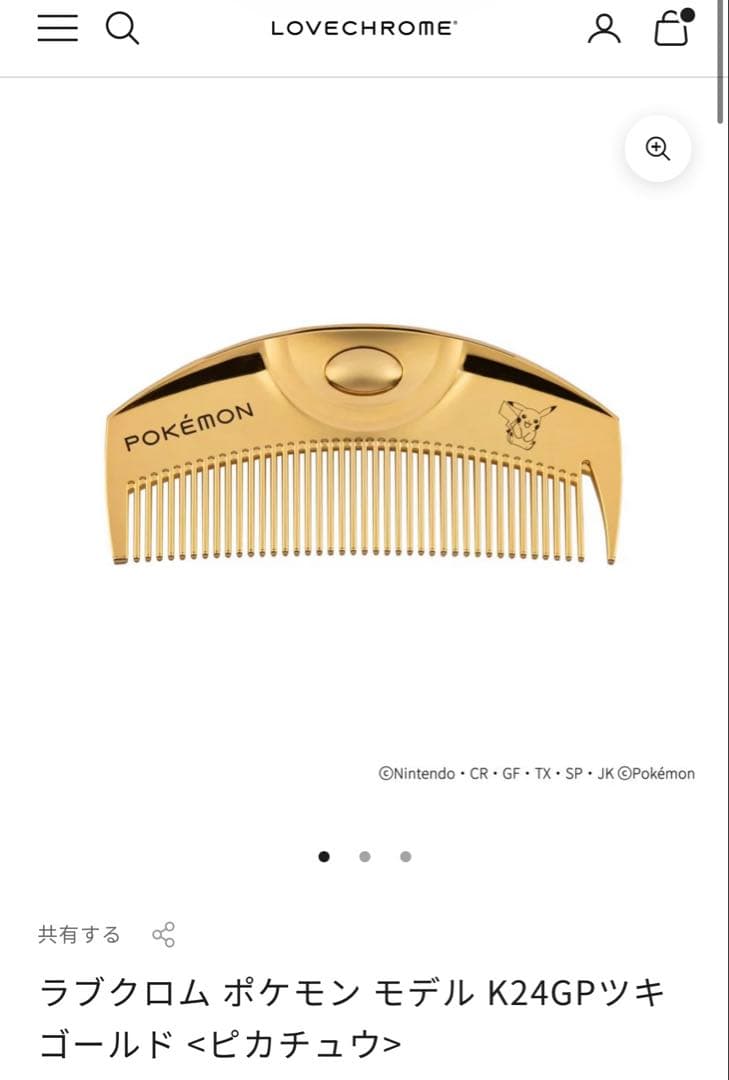Click the cart's new-item notification dot
729x1080 pixels.
tap(686, 14)
